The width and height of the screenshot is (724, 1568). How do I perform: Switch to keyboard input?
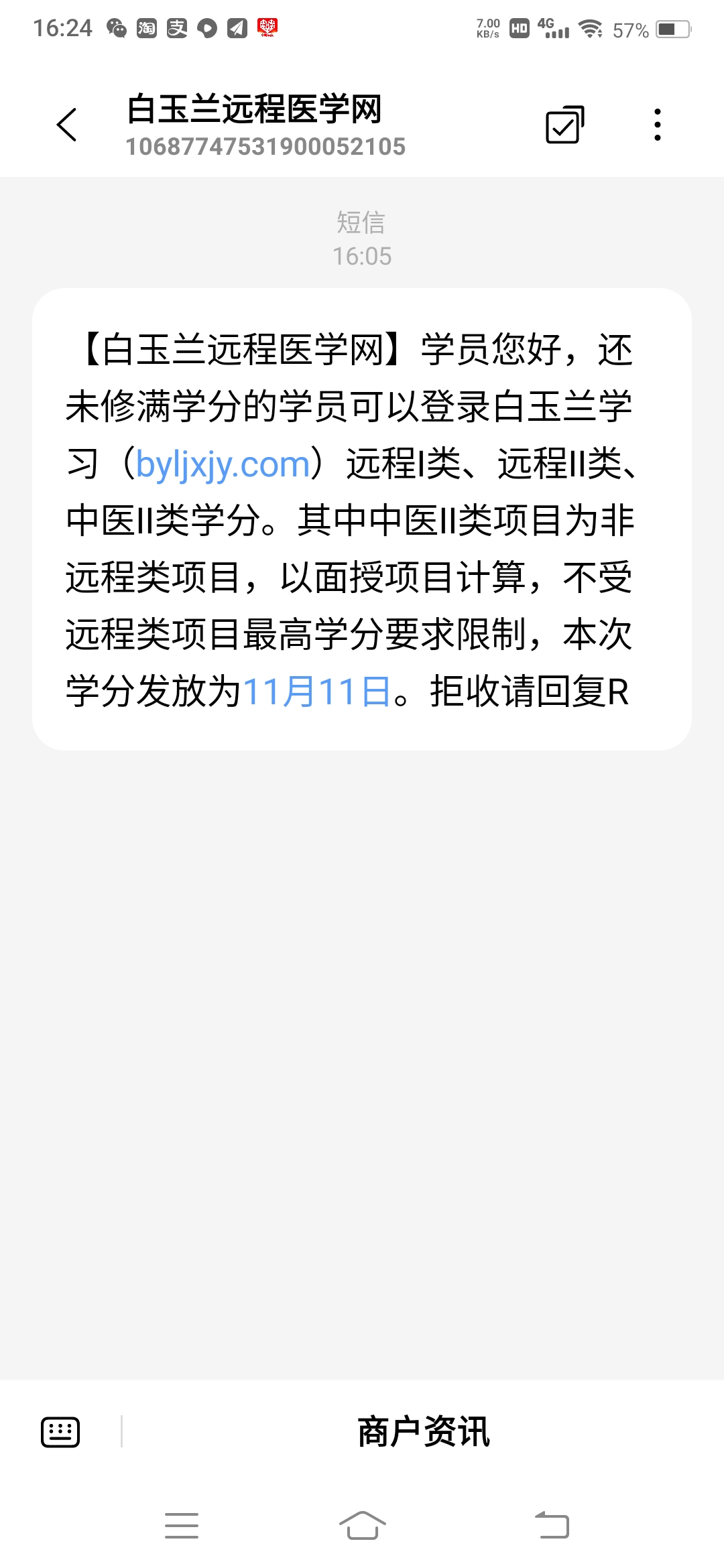point(60,1432)
